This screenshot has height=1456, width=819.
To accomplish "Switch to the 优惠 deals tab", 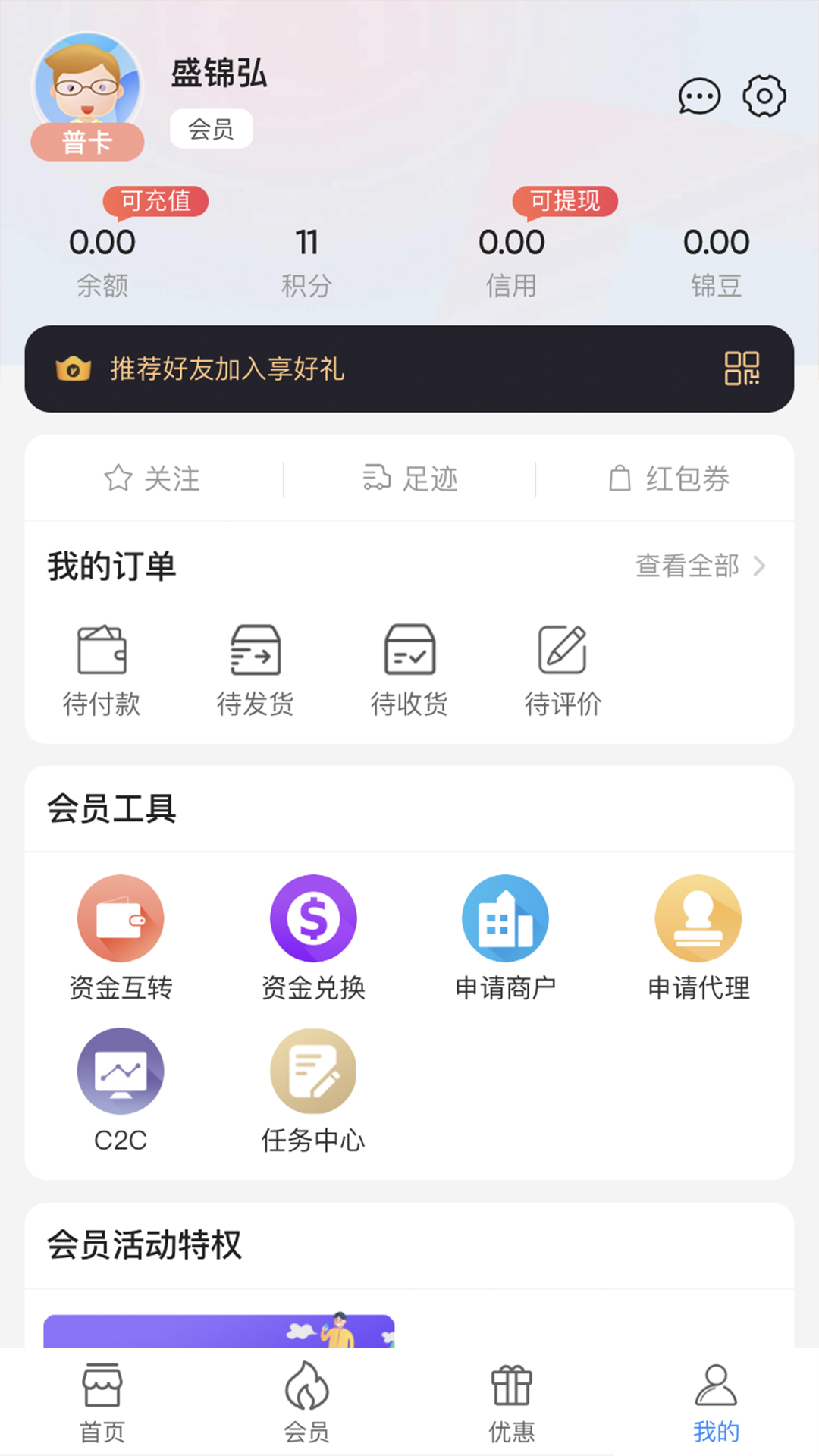I will coord(512,1403).
